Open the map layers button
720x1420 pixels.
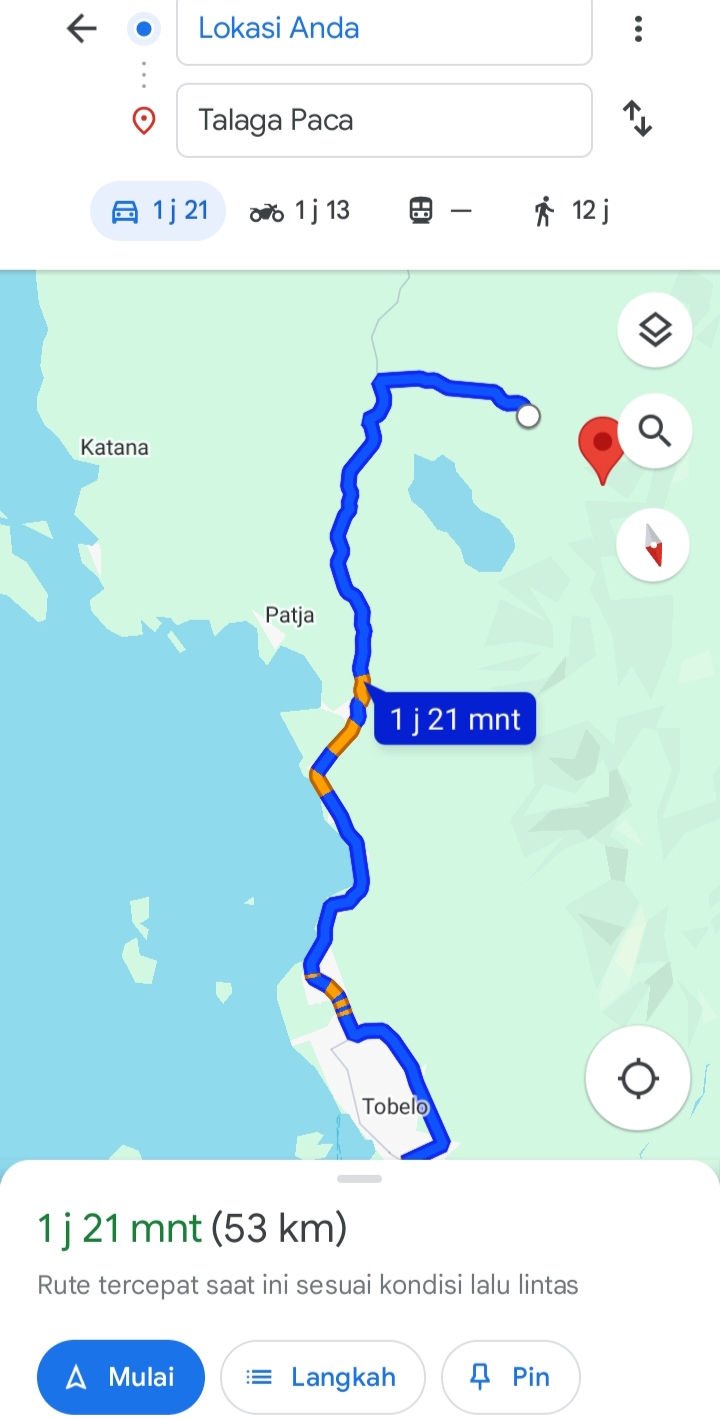pyautogui.click(x=655, y=329)
